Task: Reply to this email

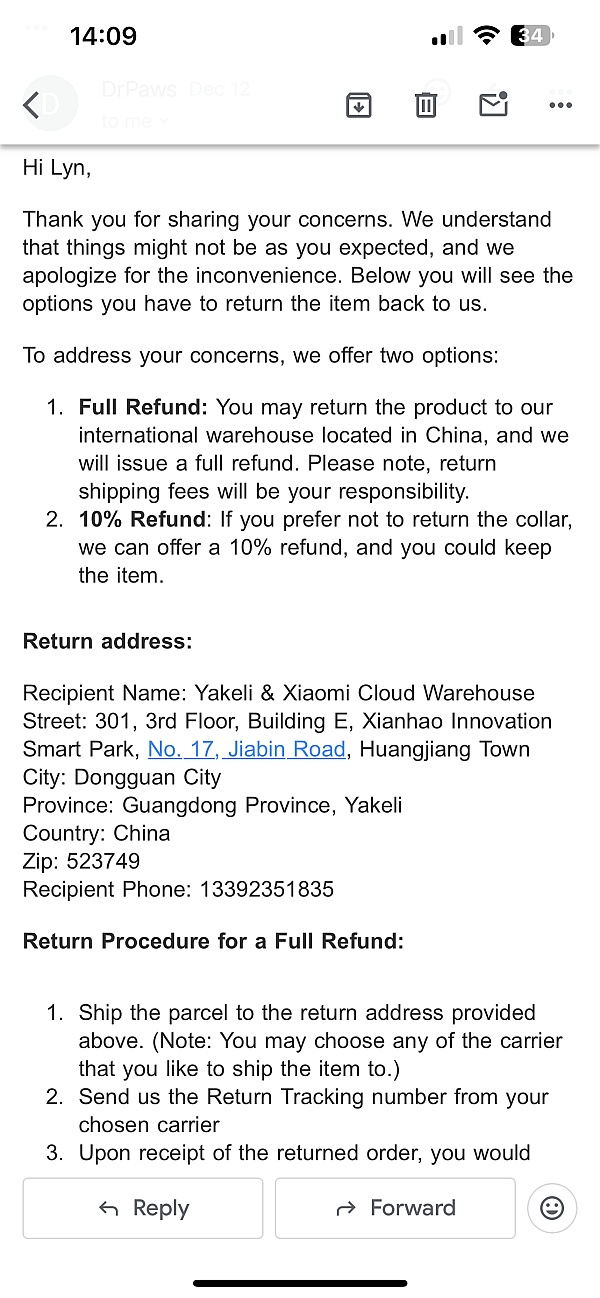Action: pyautogui.click(x=143, y=1208)
